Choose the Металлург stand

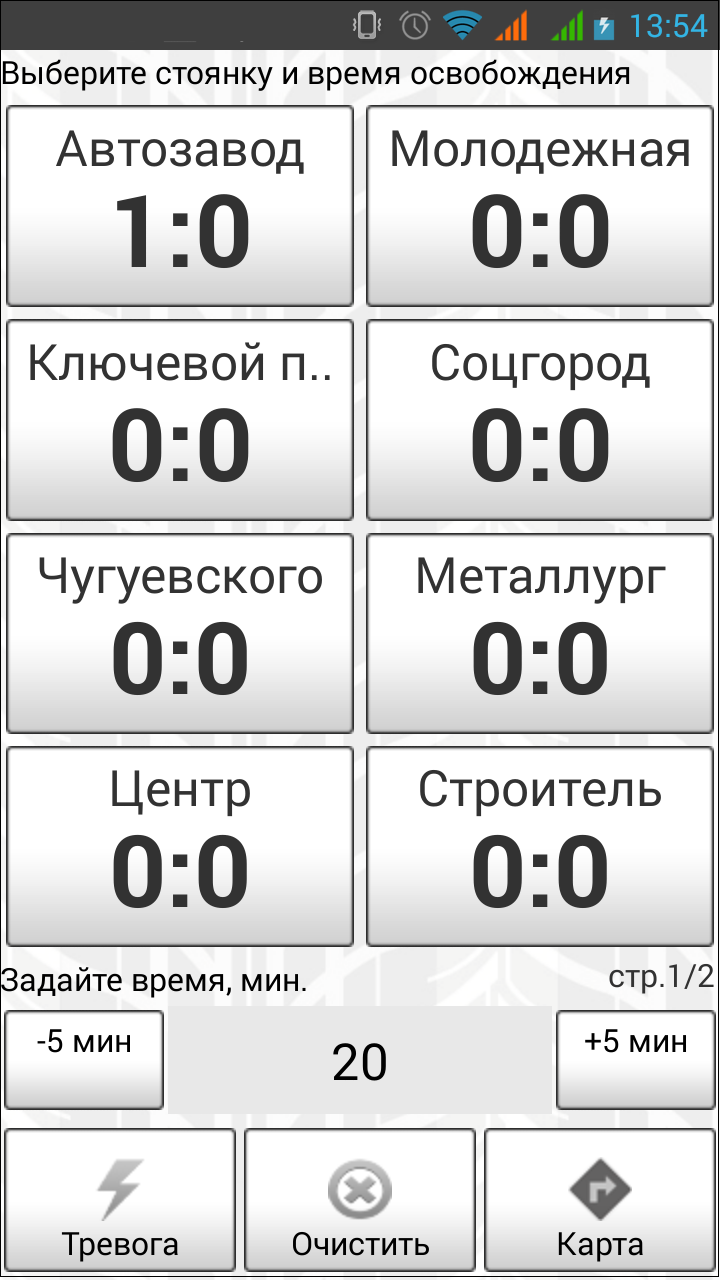click(540, 634)
